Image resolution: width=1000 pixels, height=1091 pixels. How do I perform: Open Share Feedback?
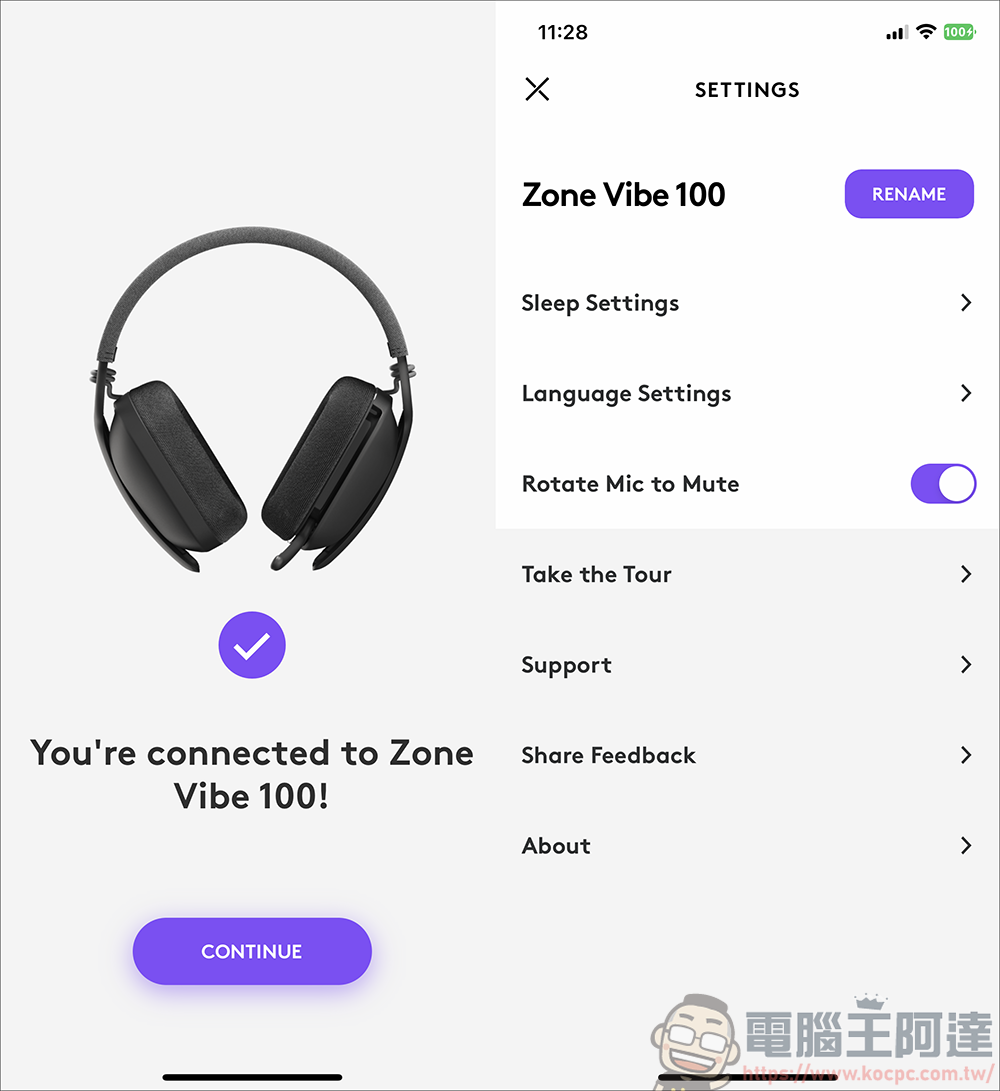pos(746,755)
